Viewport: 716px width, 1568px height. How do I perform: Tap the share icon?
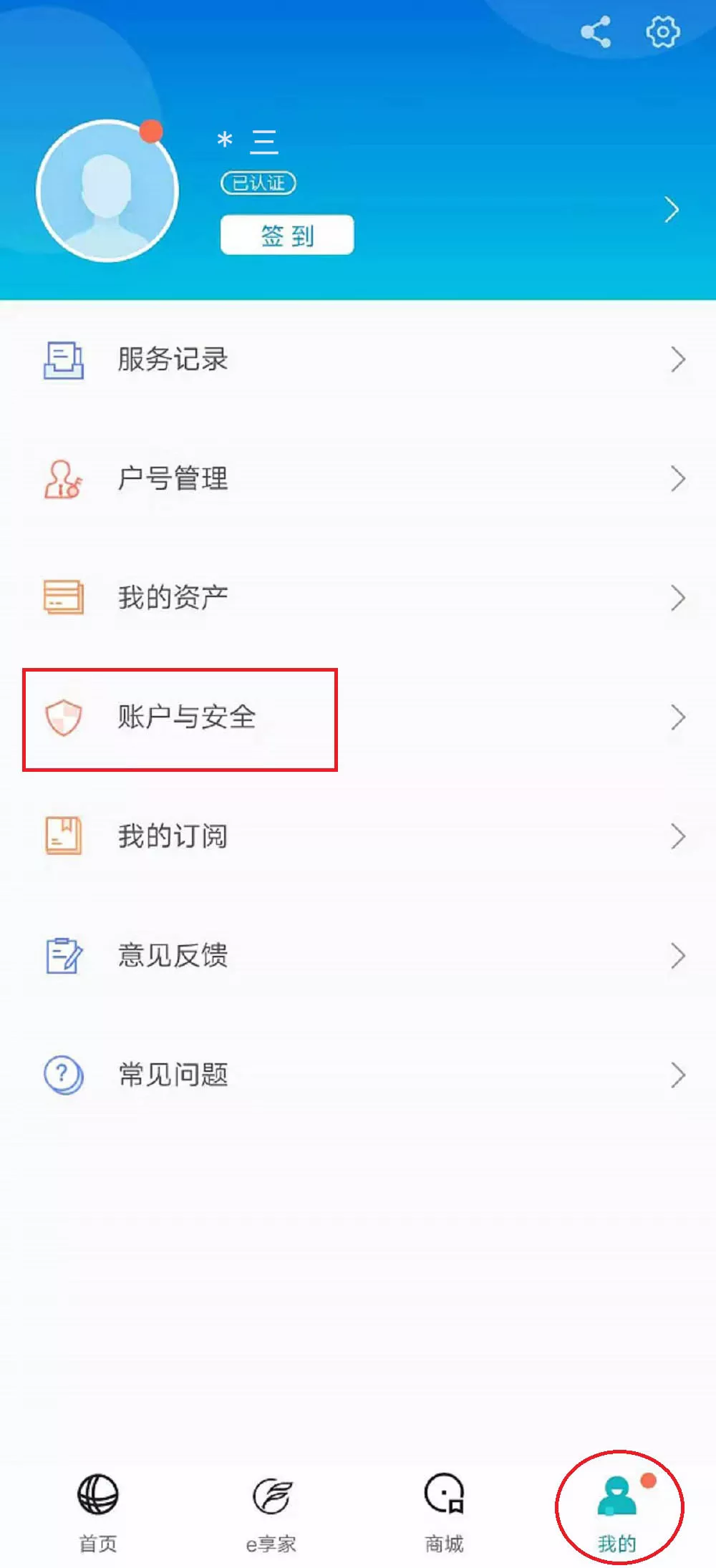point(596,32)
